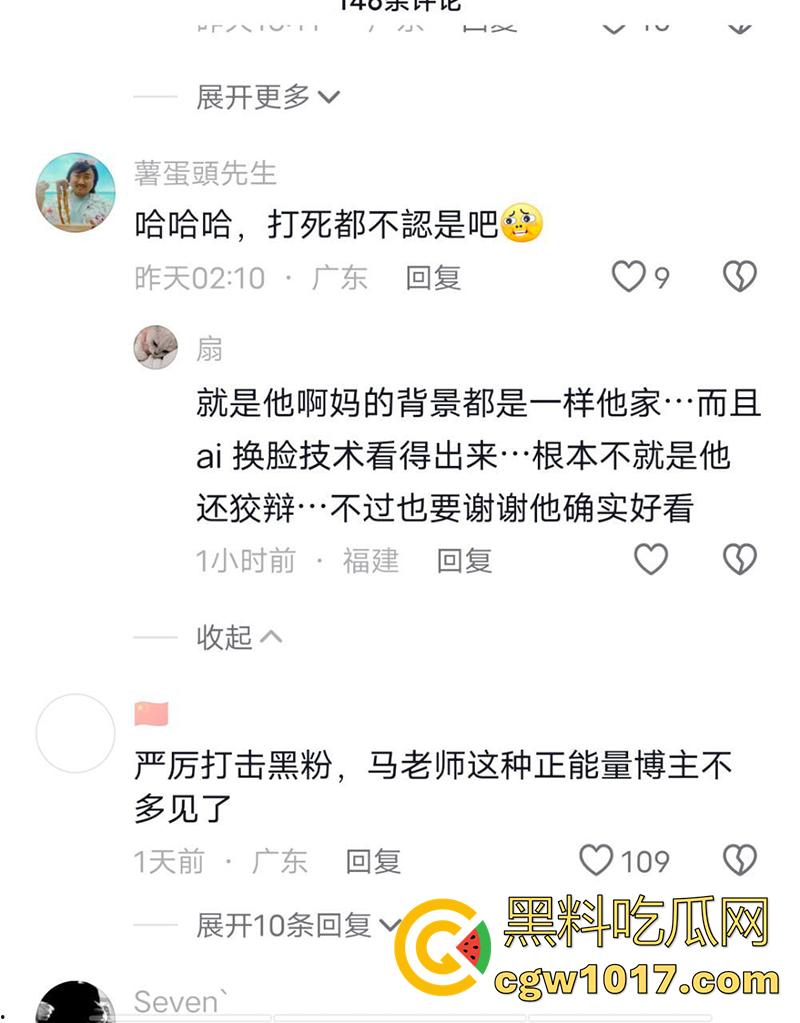The height and width of the screenshot is (1023, 800).
Task: Like 薯蛋頭先生's comment
Action: click(629, 277)
